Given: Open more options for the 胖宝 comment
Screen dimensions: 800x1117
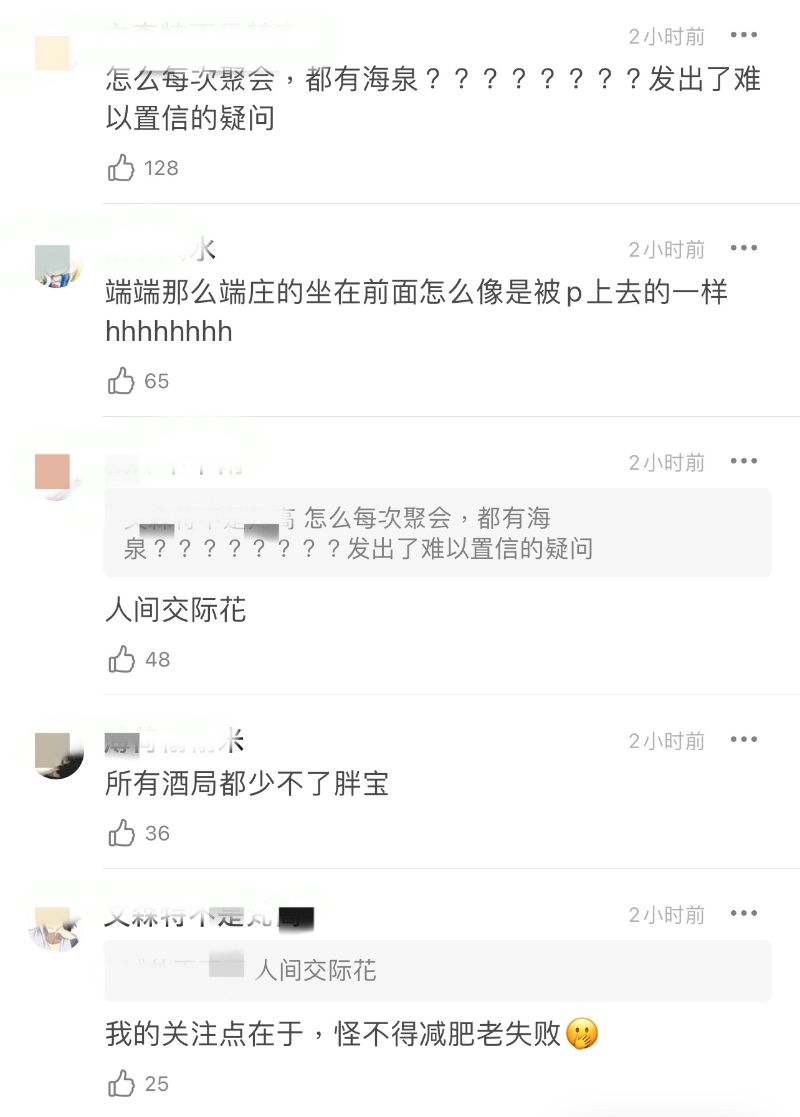Looking at the screenshot, I should 743,740.
